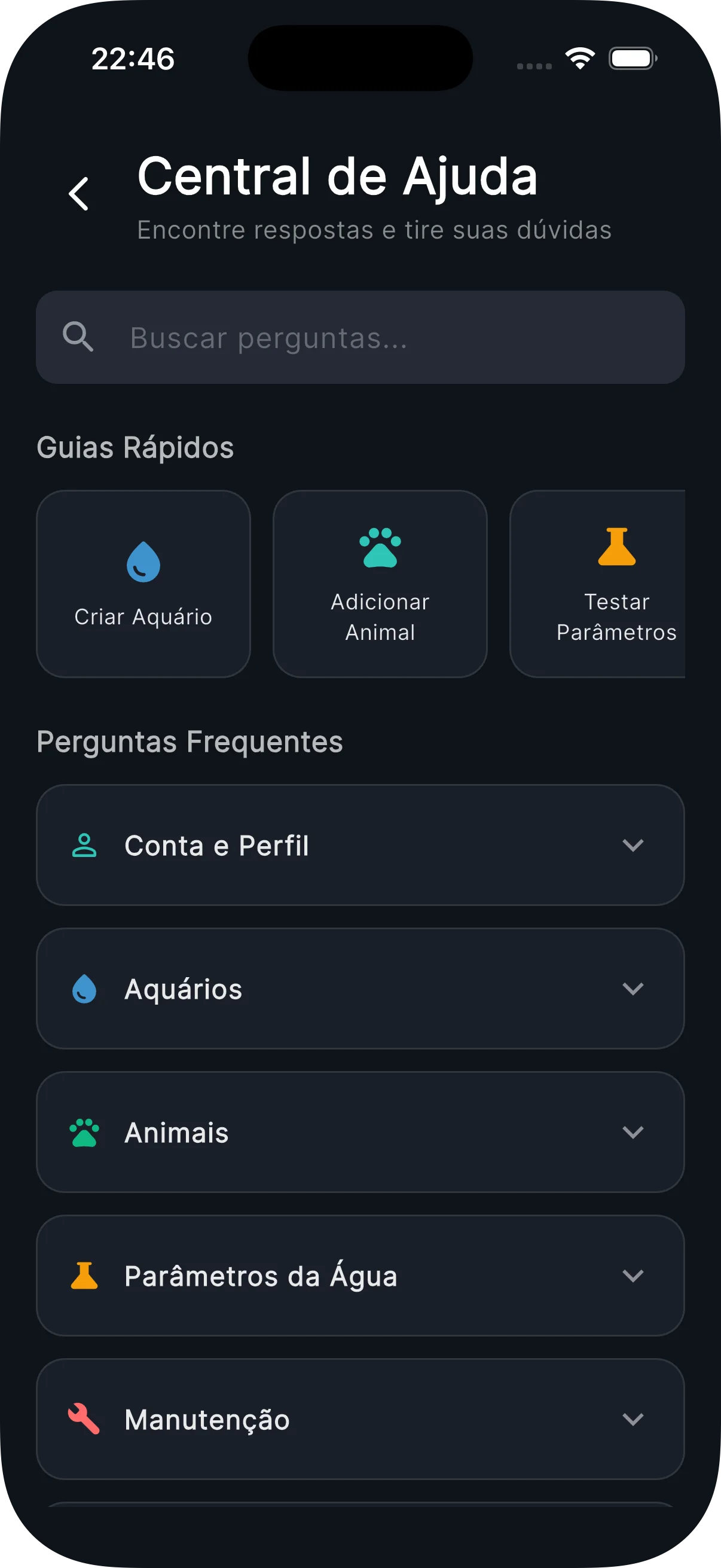Click the magnifying glass search icon
Viewport: 721px width, 1568px height.
[x=78, y=337]
